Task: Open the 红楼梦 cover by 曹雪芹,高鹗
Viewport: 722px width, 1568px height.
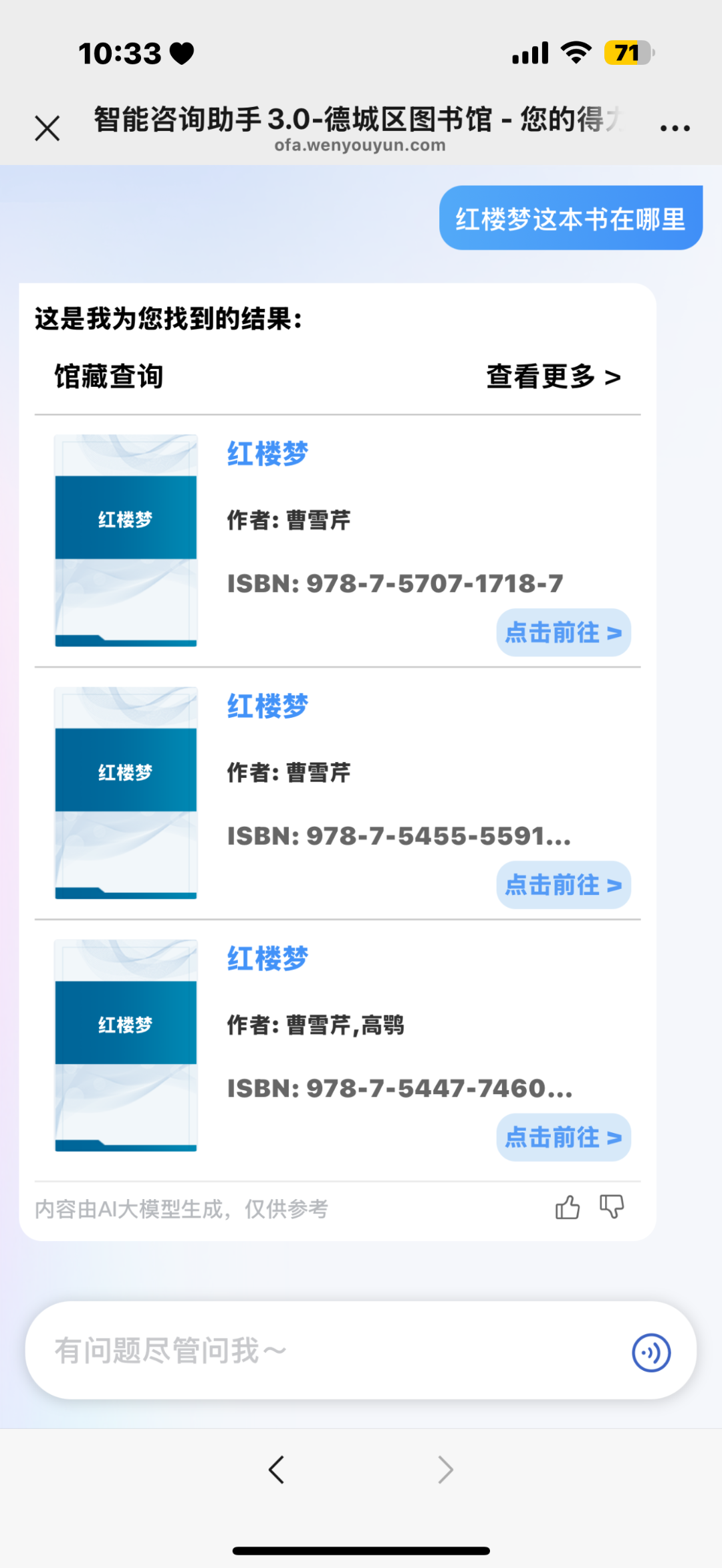Action: click(126, 1045)
